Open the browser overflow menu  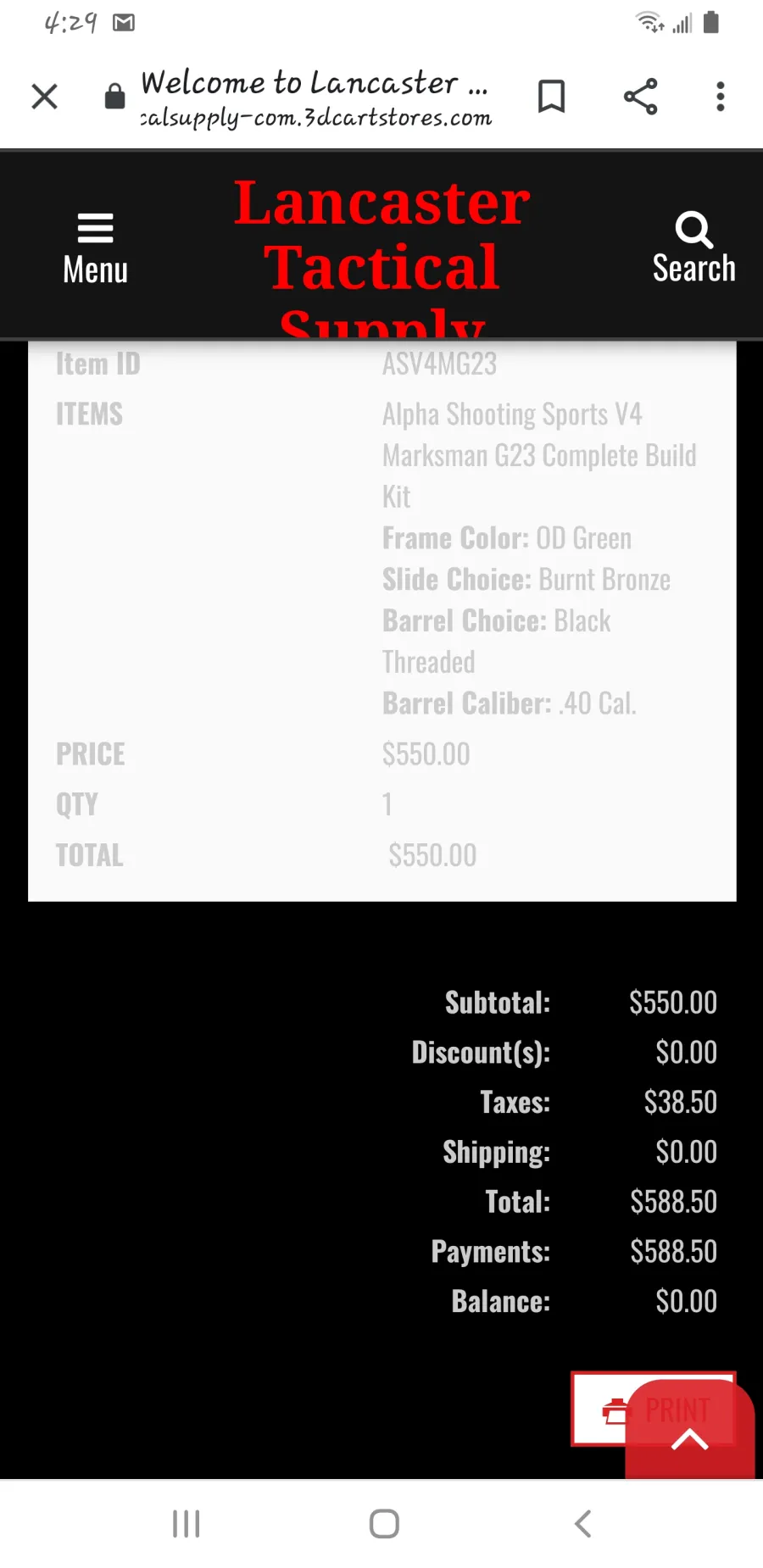720,97
